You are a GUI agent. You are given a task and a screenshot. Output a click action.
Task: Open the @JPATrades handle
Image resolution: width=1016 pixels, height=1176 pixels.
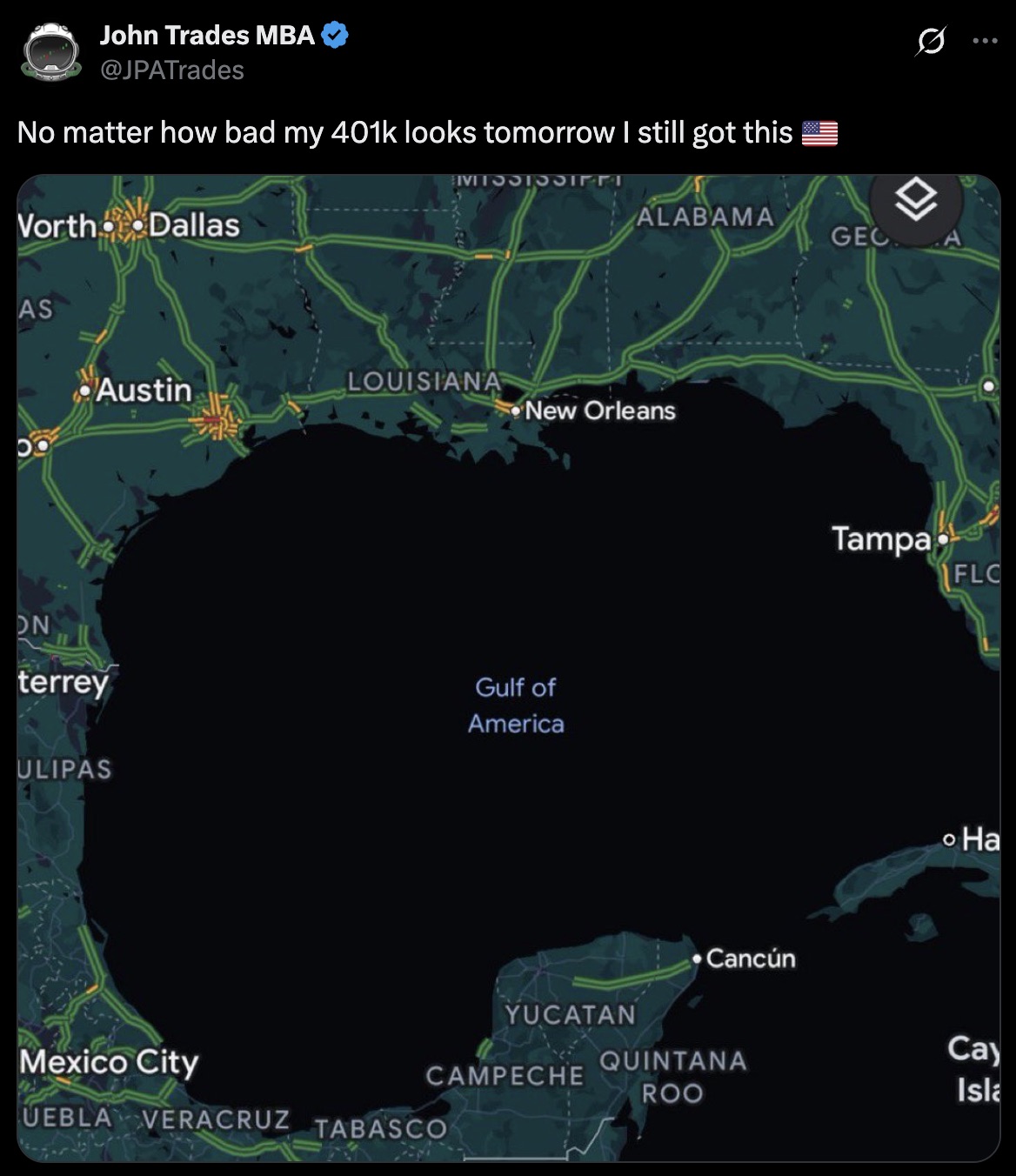172,70
